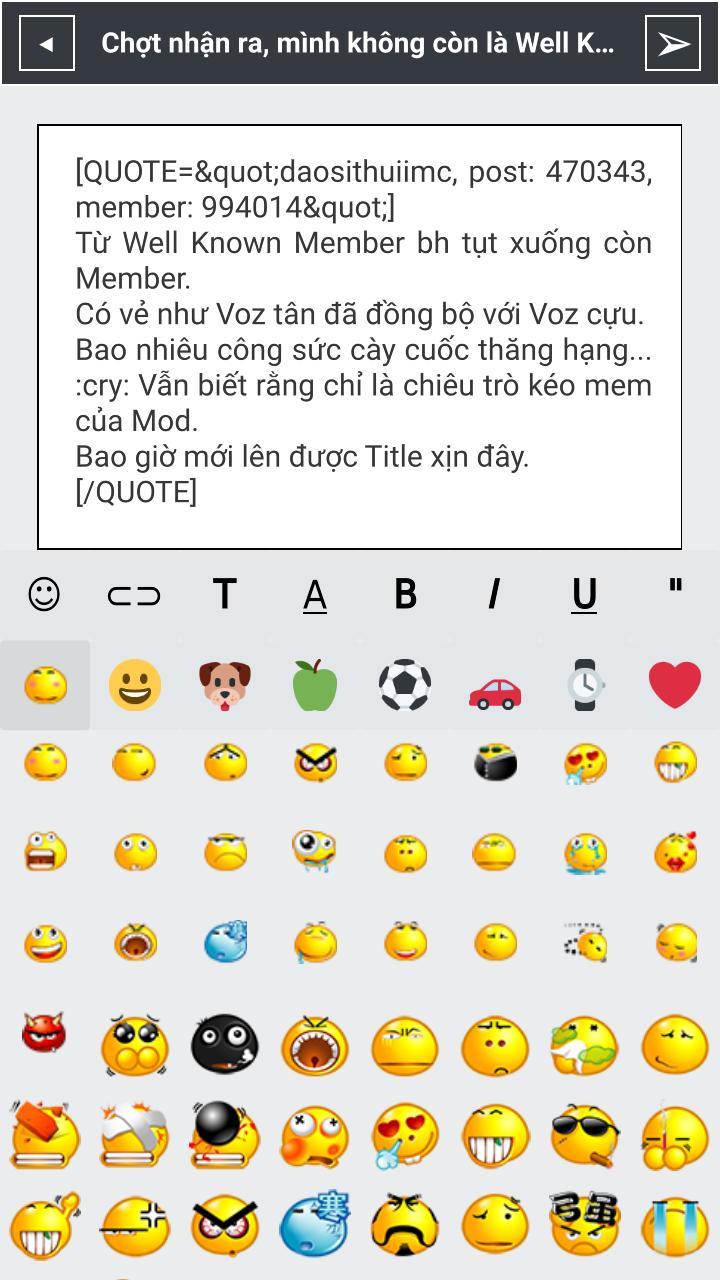Apply italic formatting with I
720x1280 pixels.
point(494,595)
